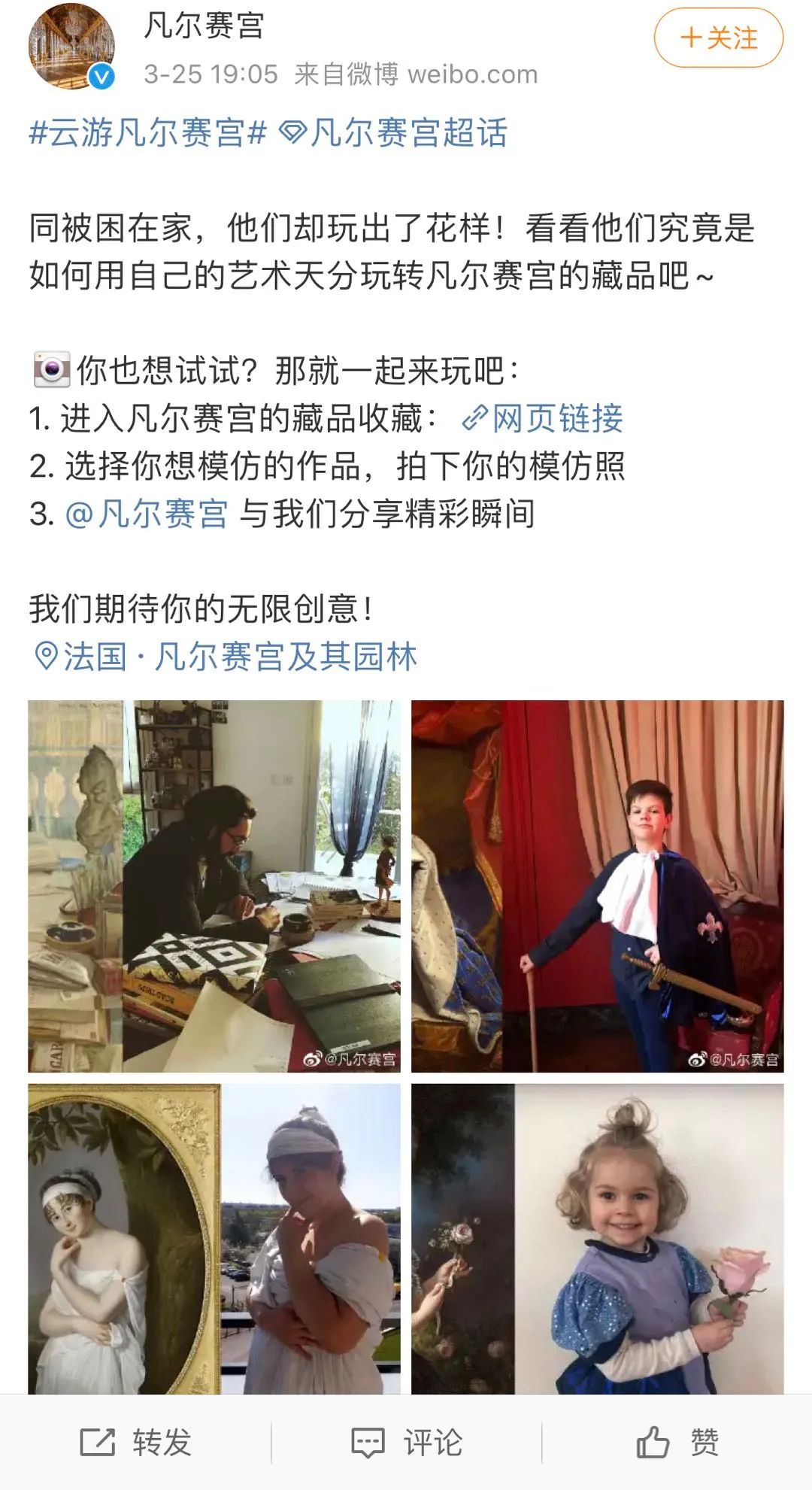The width and height of the screenshot is (812, 1490).
Task: Open 凡尔赛宫超话 super topic
Action: click(x=394, y=133)
